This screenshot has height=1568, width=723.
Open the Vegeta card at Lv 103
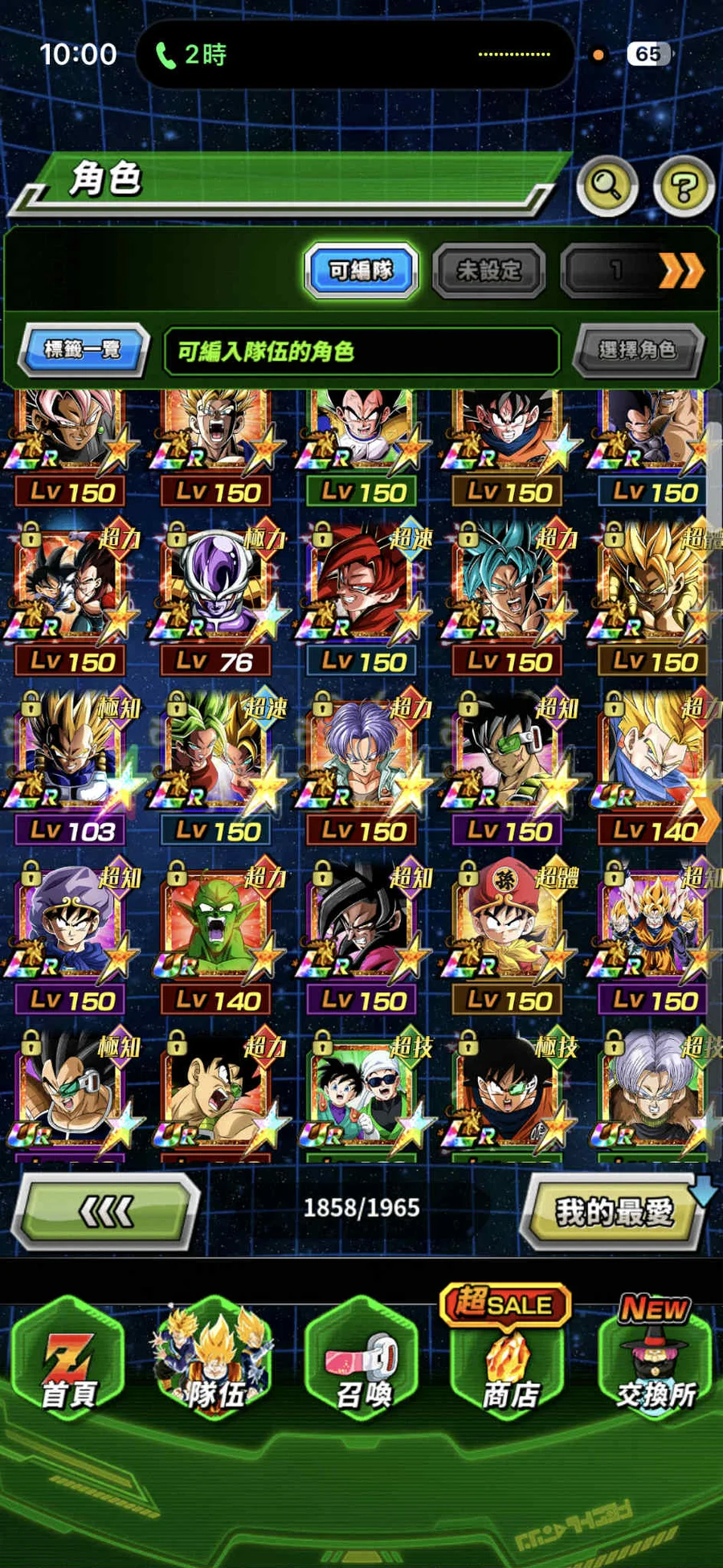(71, 759)
